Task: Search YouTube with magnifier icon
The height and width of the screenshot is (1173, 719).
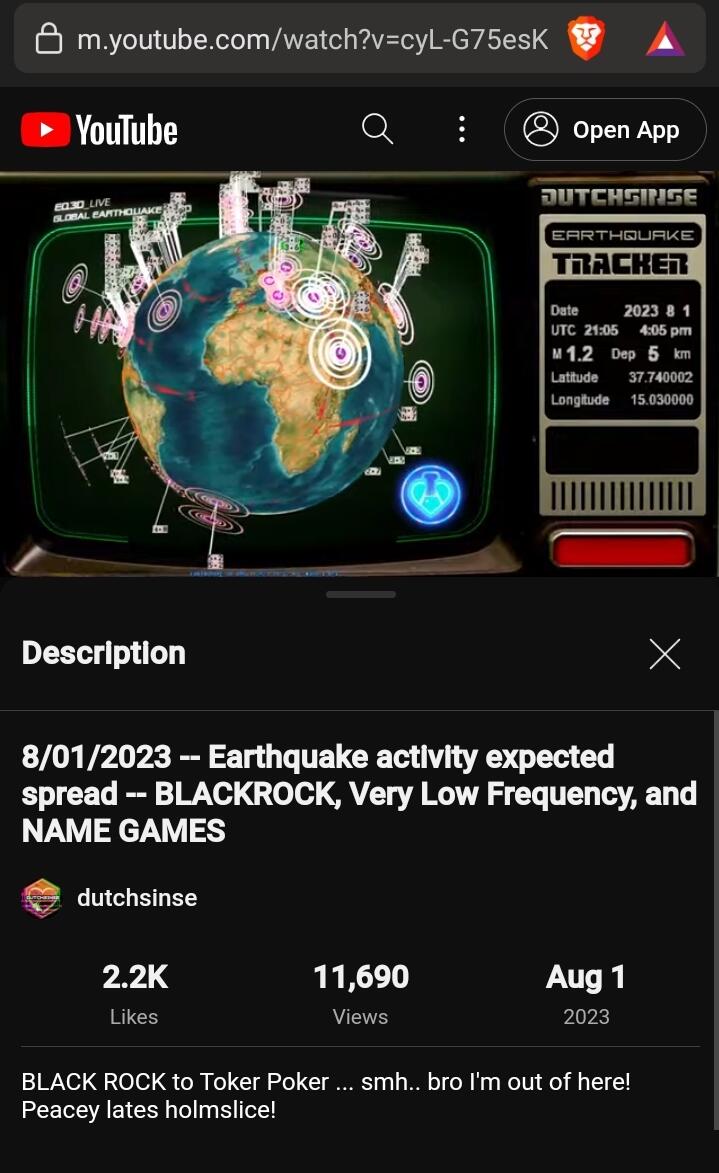Action: pos(377,129)
